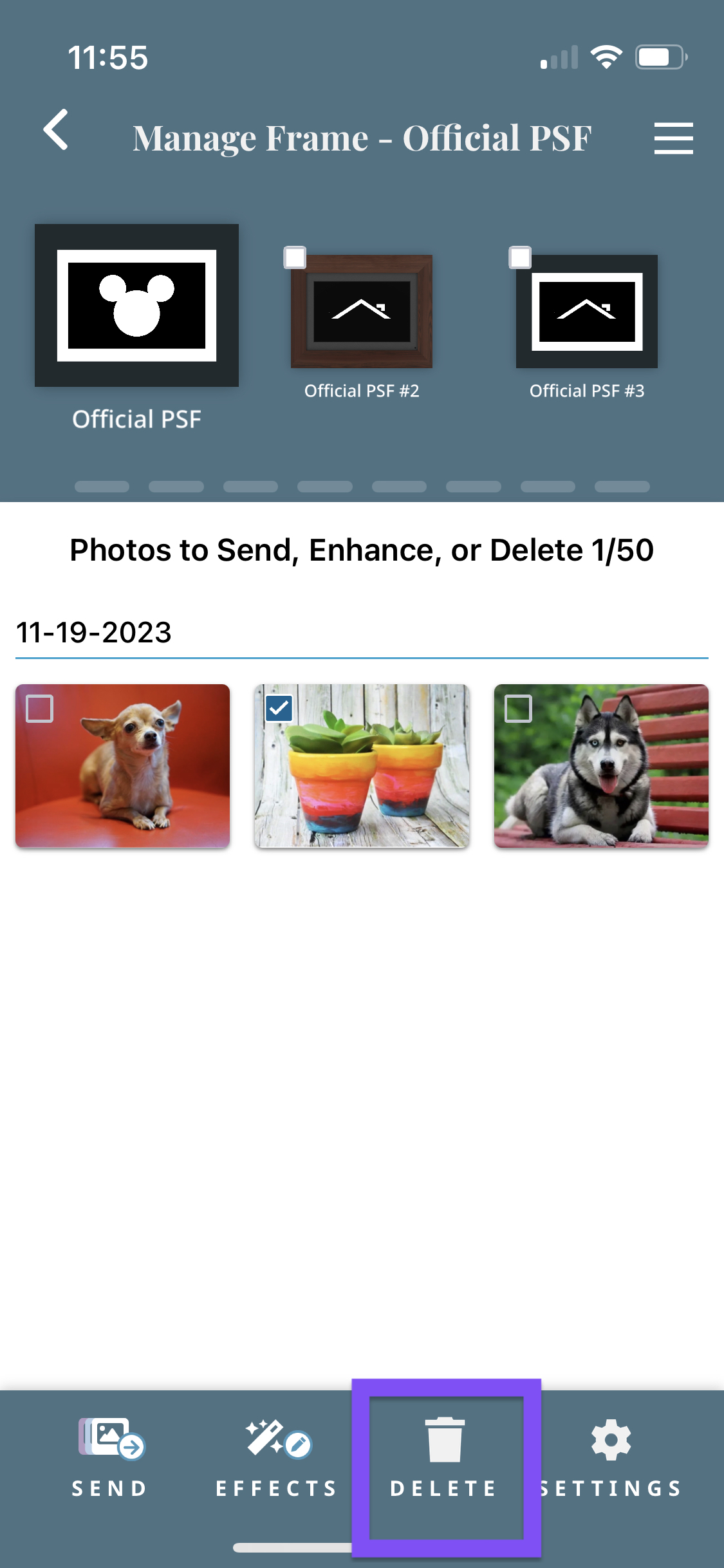724x1568 pixels.
Task: Check the Official PSF #3 frame checkbox
Action: (x=520, y=257)
